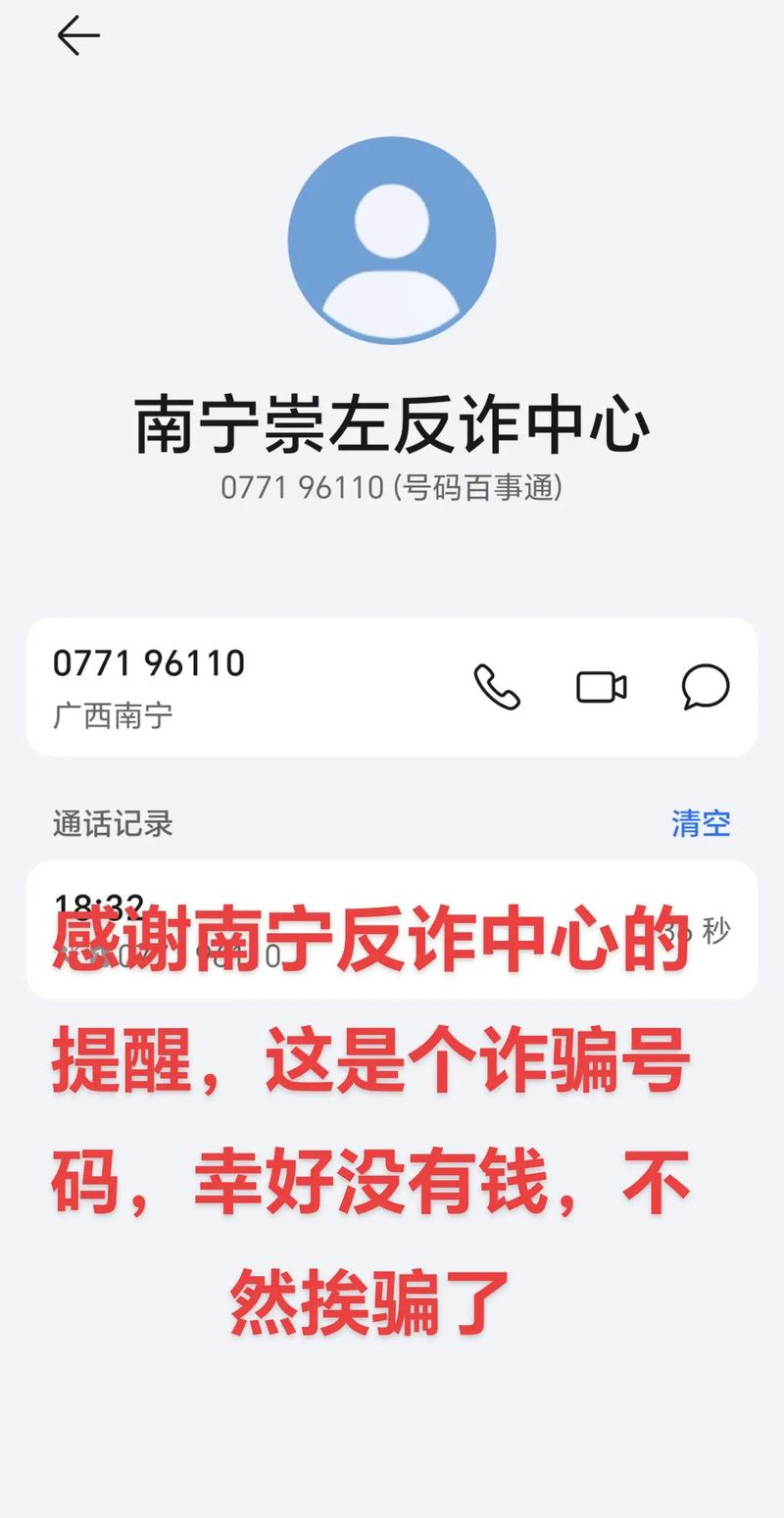Screen dimensions: 784x1518
Task: Tap the 通话记录 section header
Action: (110, 825)
